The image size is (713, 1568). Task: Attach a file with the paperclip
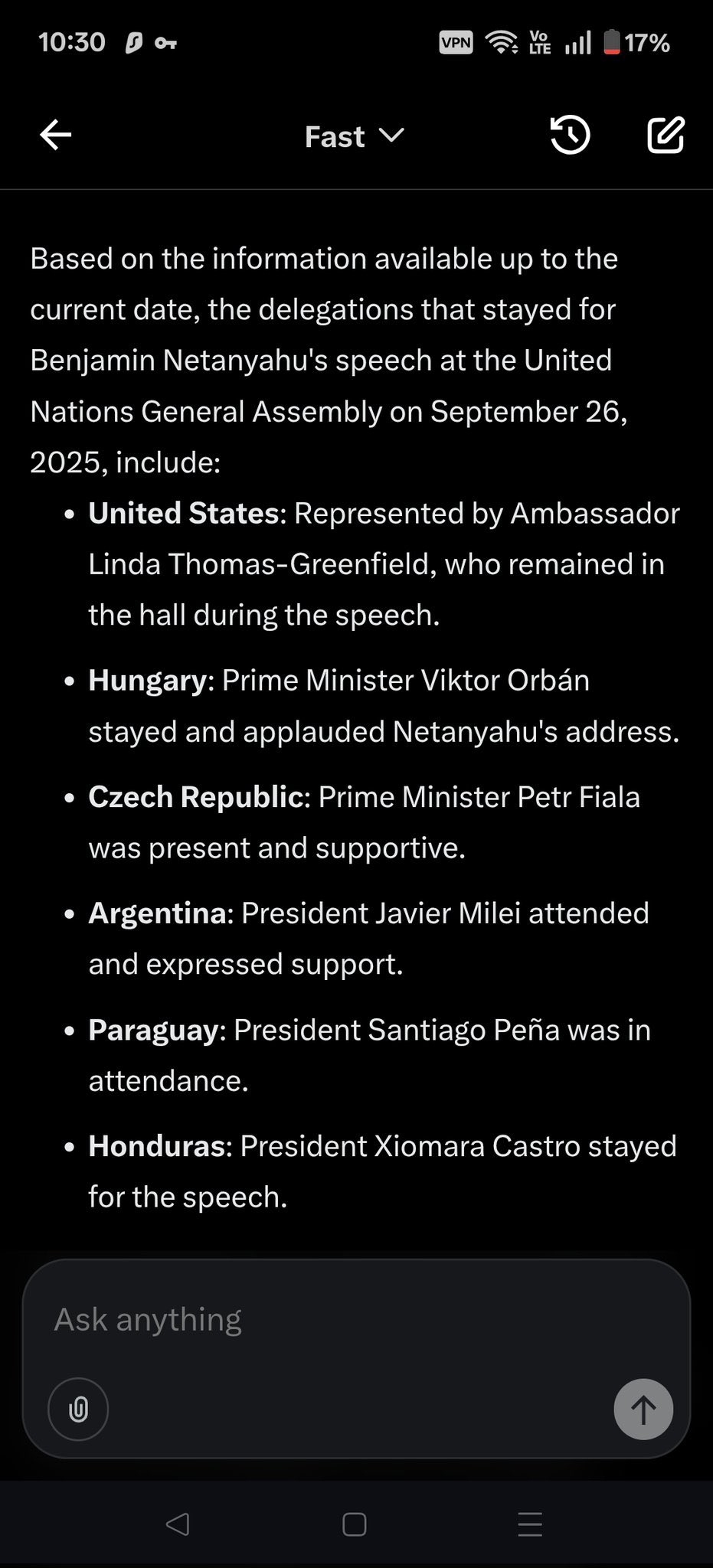pos(78,1409)
